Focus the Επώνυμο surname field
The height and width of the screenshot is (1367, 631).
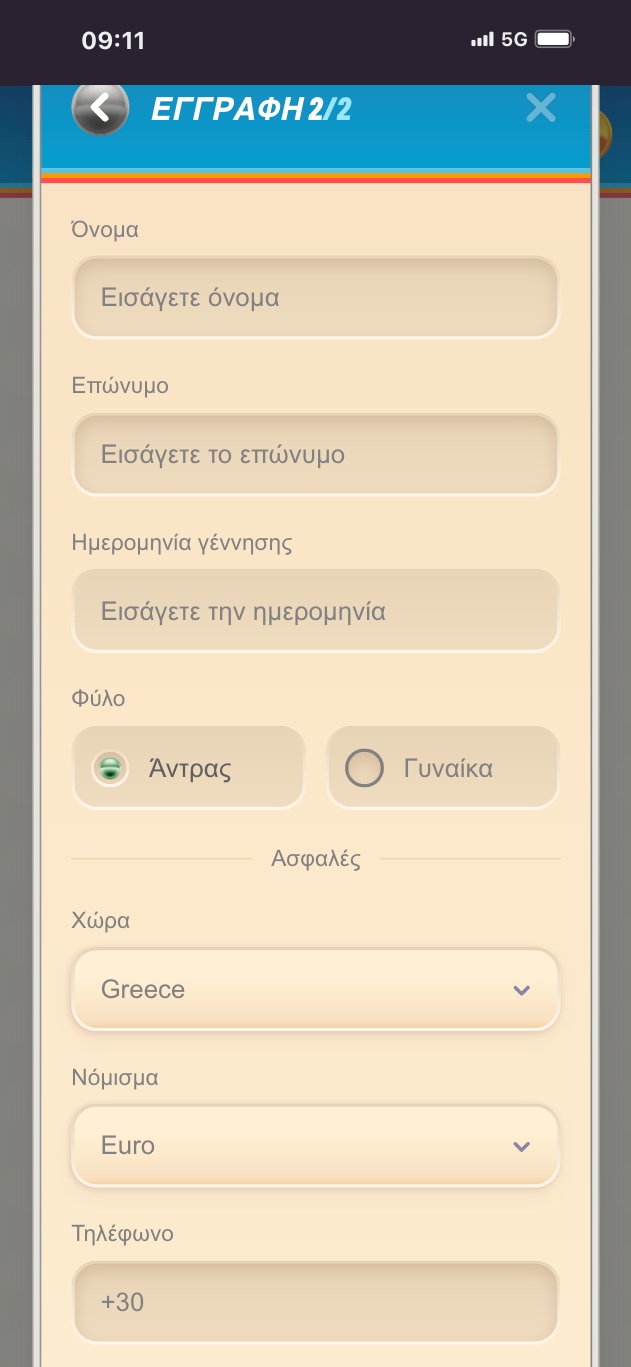(x=315, y=455)
